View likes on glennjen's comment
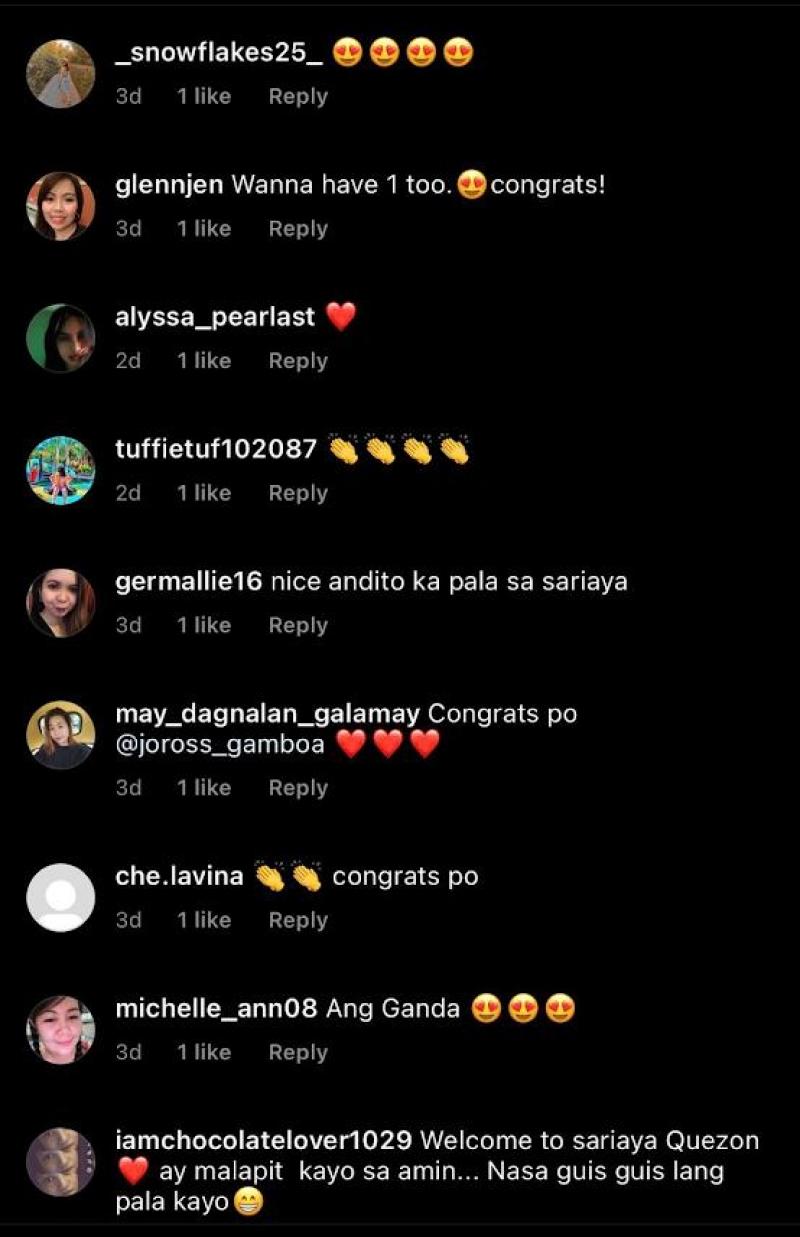Image resolution: width=800 pixels, height=1237 pixels. (x=204, y=229)
